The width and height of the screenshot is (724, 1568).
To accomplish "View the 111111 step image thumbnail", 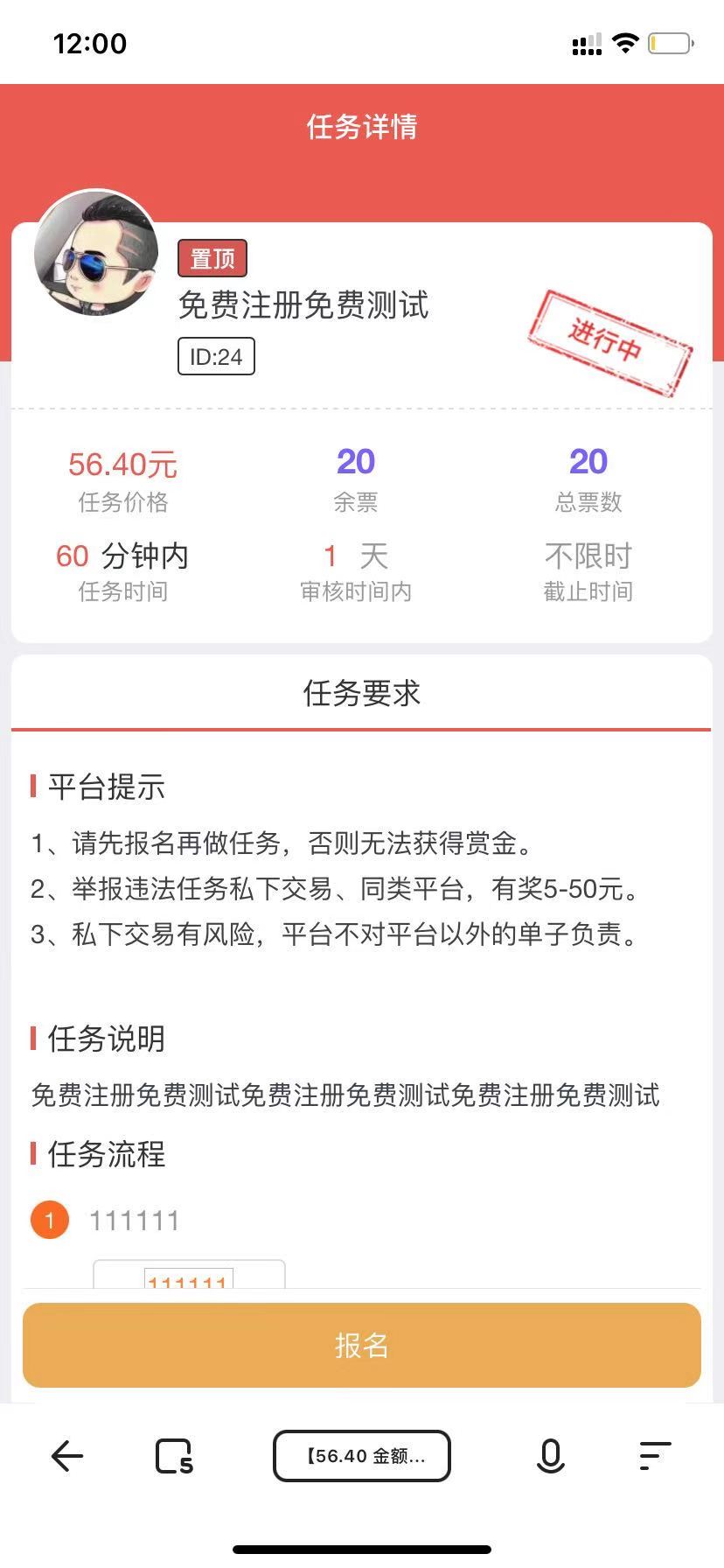I will click(189, 1276).
